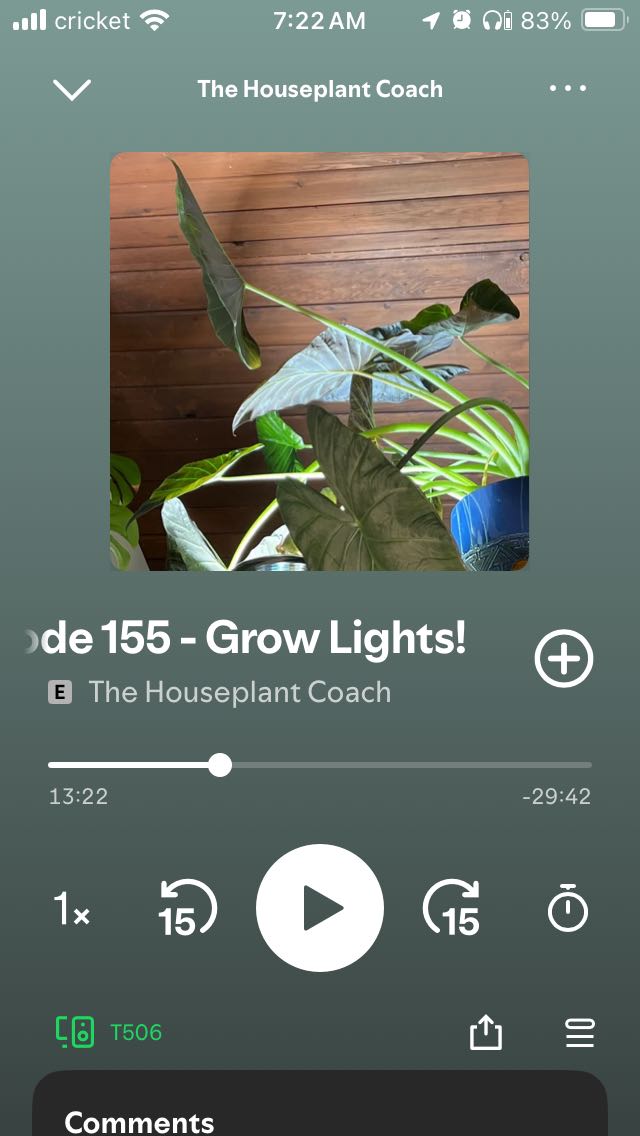Open the Comments card
The height and width of the screenshot is (1136, 640).
click(x=320, y=1110)
